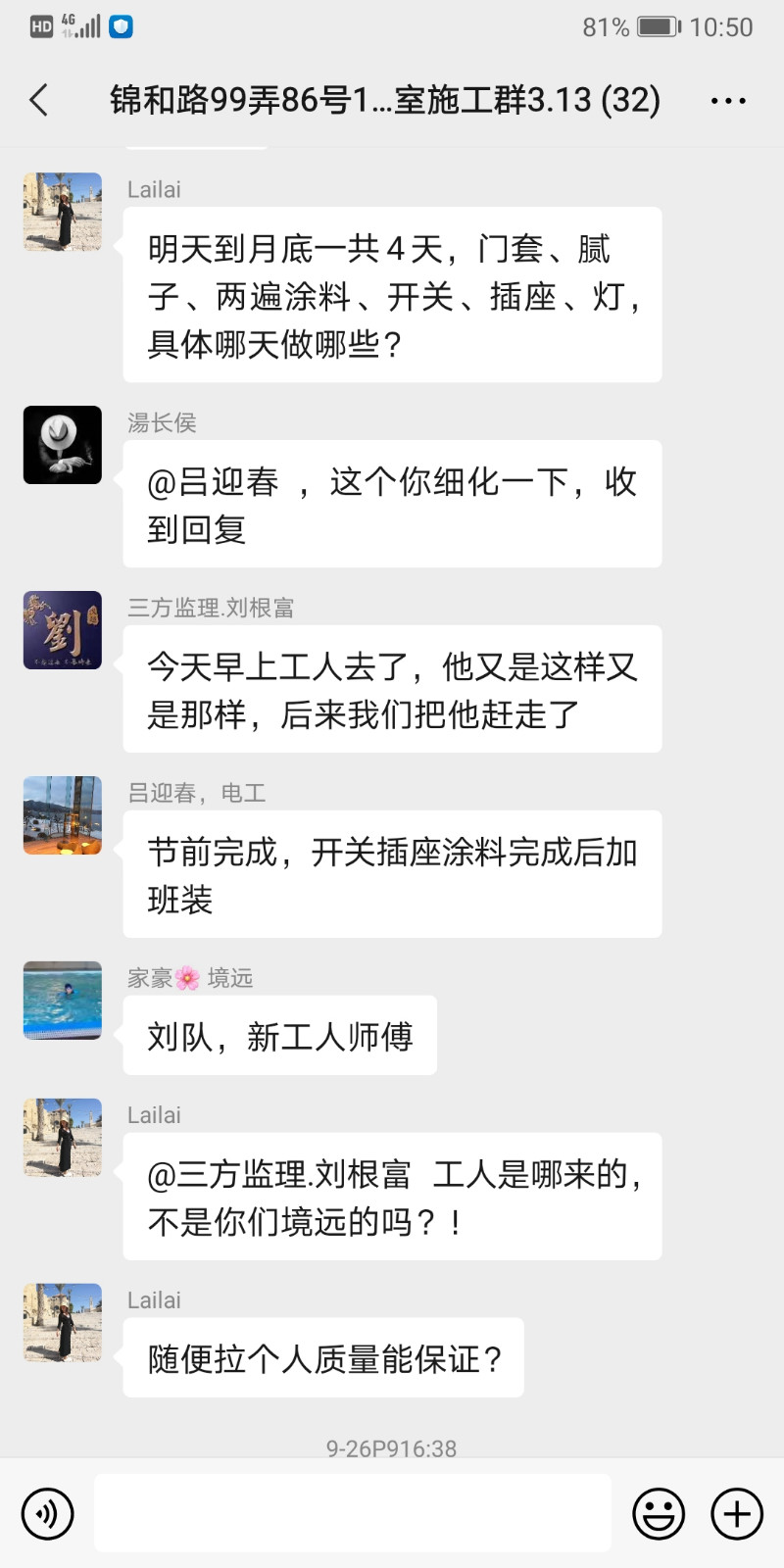Open the group chat overflow menu

coord(728,100)
